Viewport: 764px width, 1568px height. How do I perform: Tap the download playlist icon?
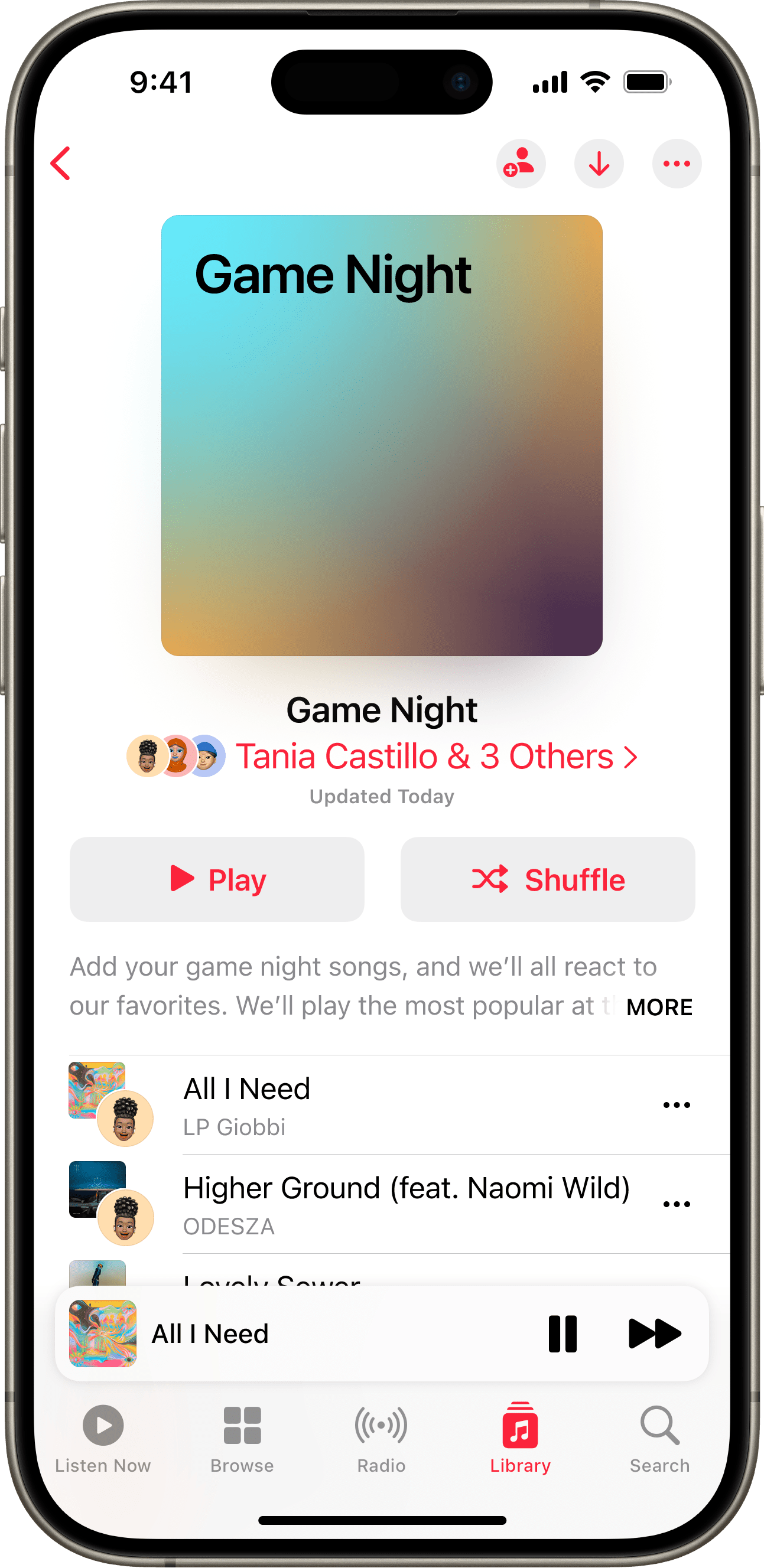[599, 163]
